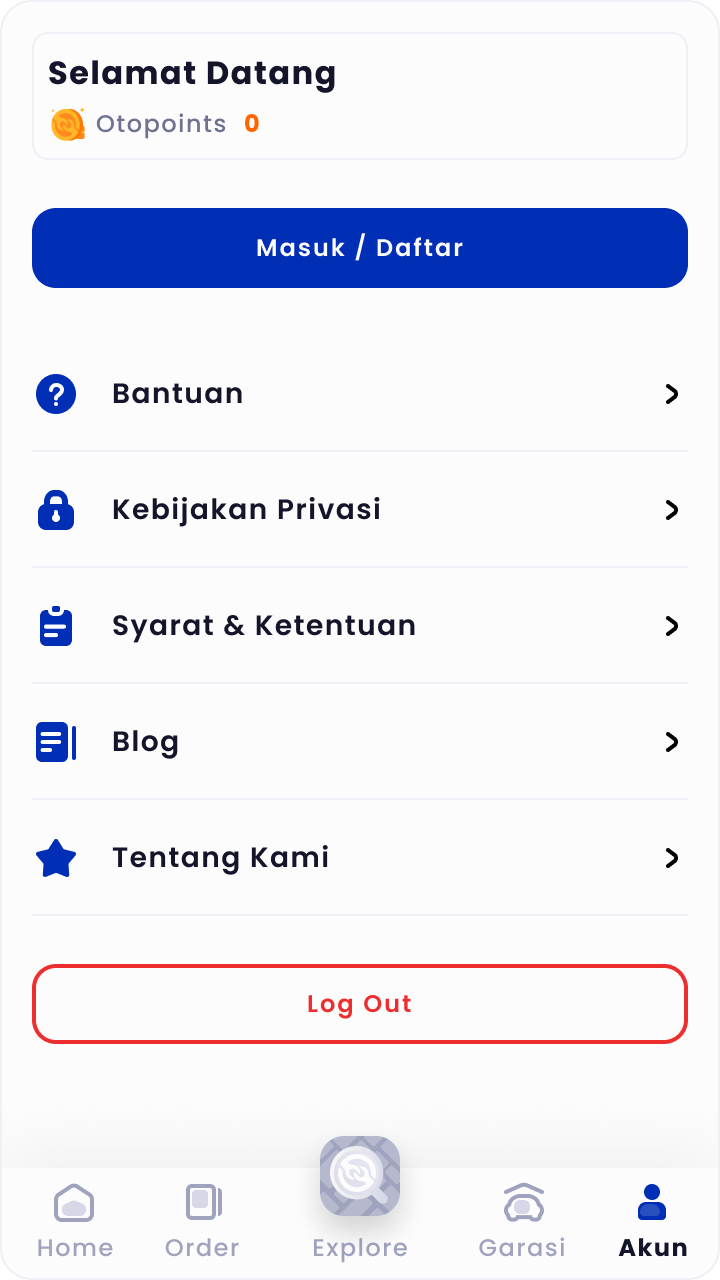Tap the Home house icon
This screenshot has width=720, height=1280.
pos(74,1203)
